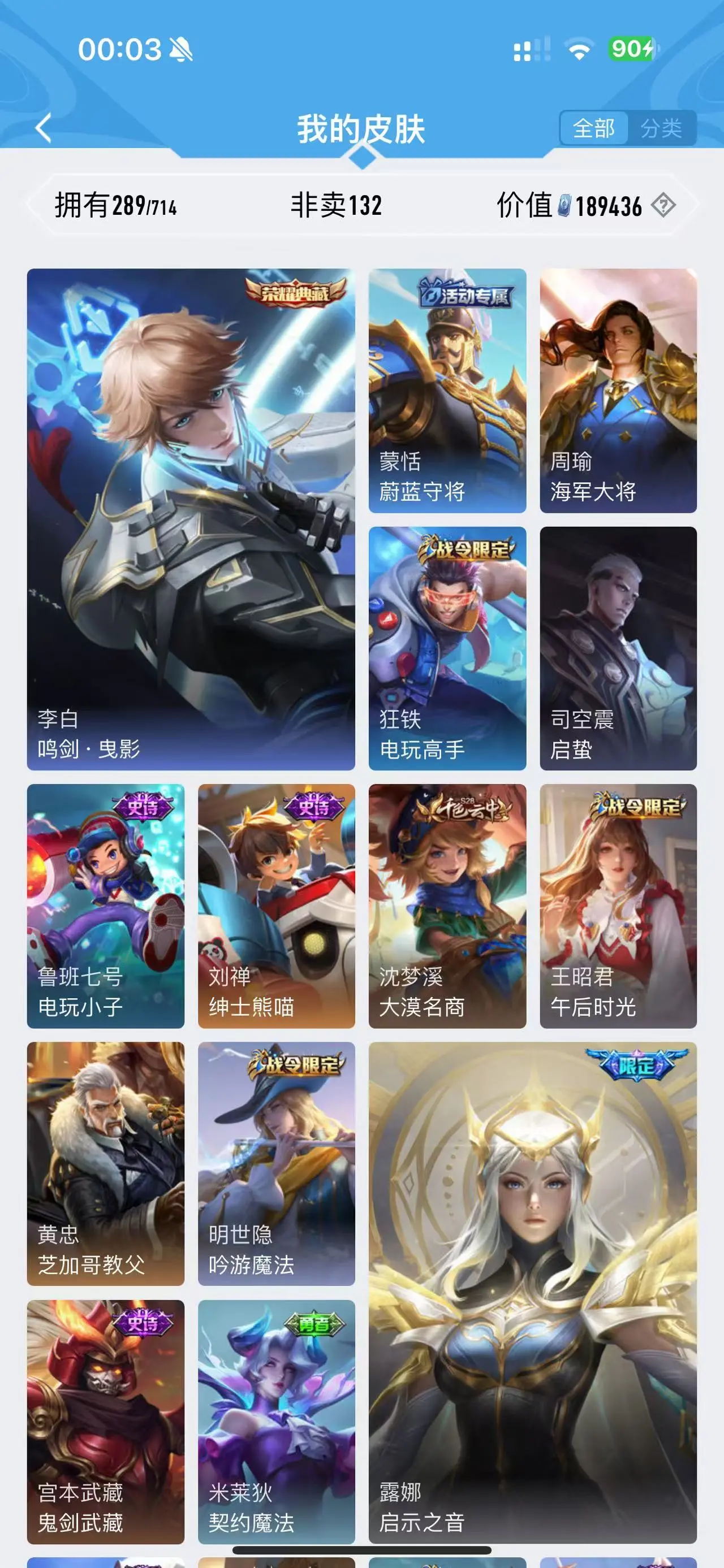
Task: Open 蒙恬 蔚蓝守将 skin
Action: pos(447,390)
